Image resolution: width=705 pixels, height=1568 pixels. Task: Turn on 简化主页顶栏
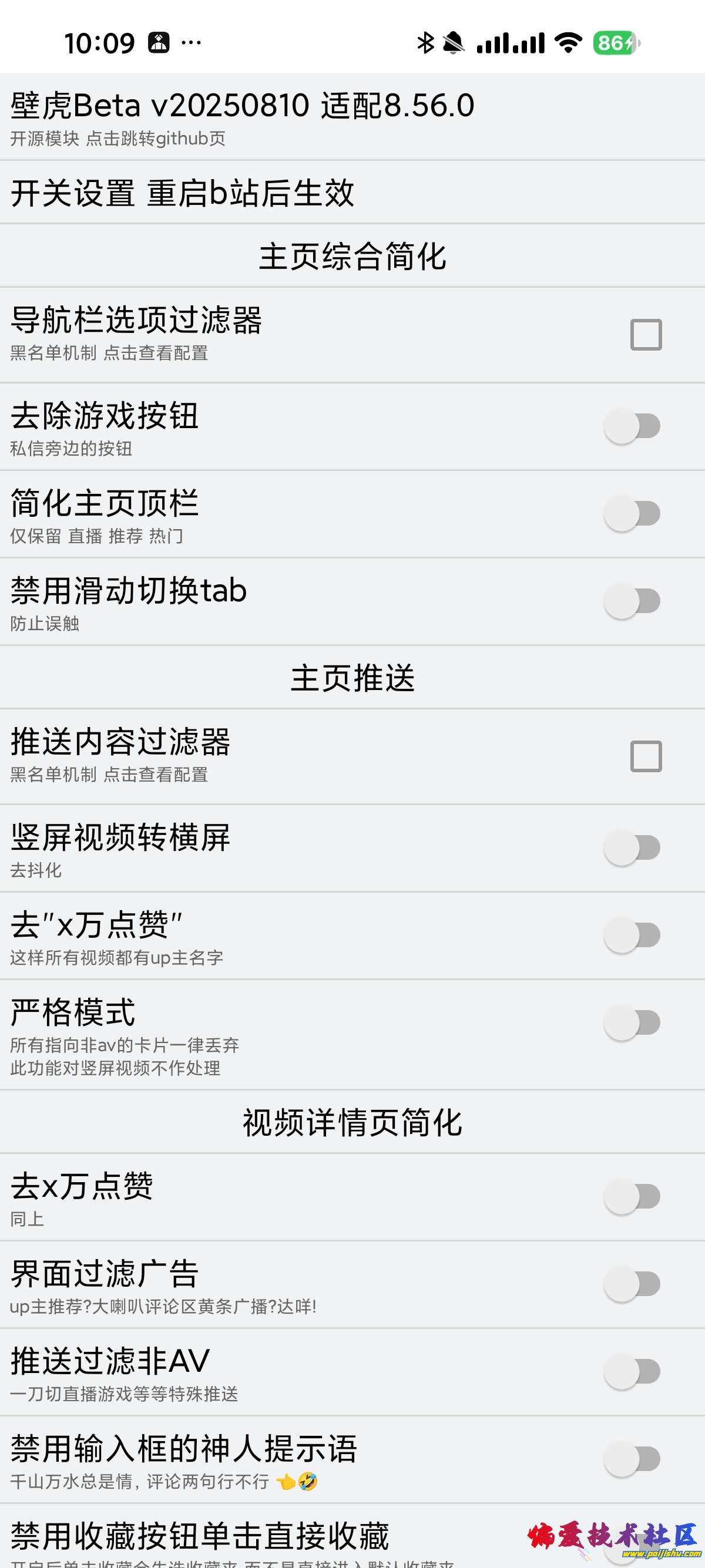(x=633, y=514)
